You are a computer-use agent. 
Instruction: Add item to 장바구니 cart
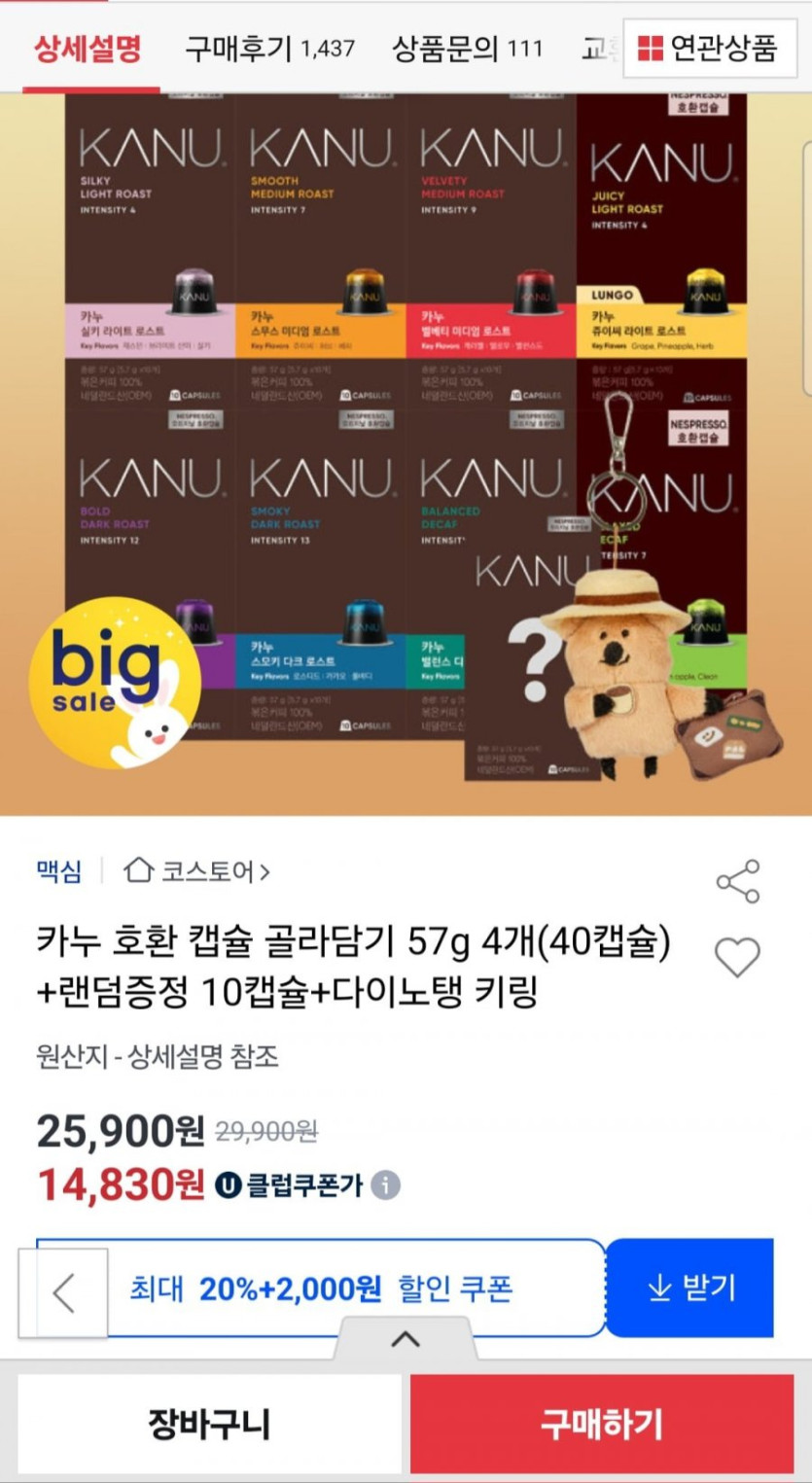pyautogui.click(x=209, y=1424)
